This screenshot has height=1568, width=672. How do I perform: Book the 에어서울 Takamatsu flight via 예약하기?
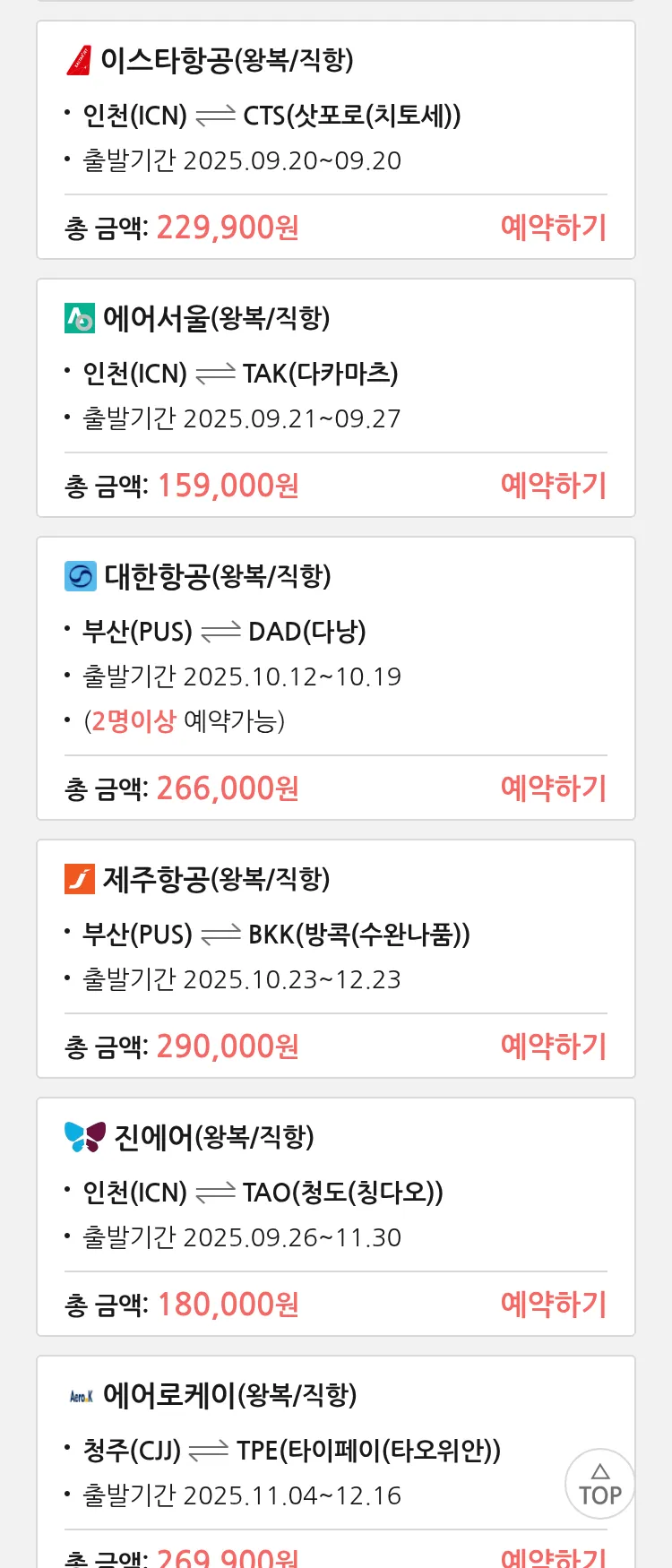[553, 486]
